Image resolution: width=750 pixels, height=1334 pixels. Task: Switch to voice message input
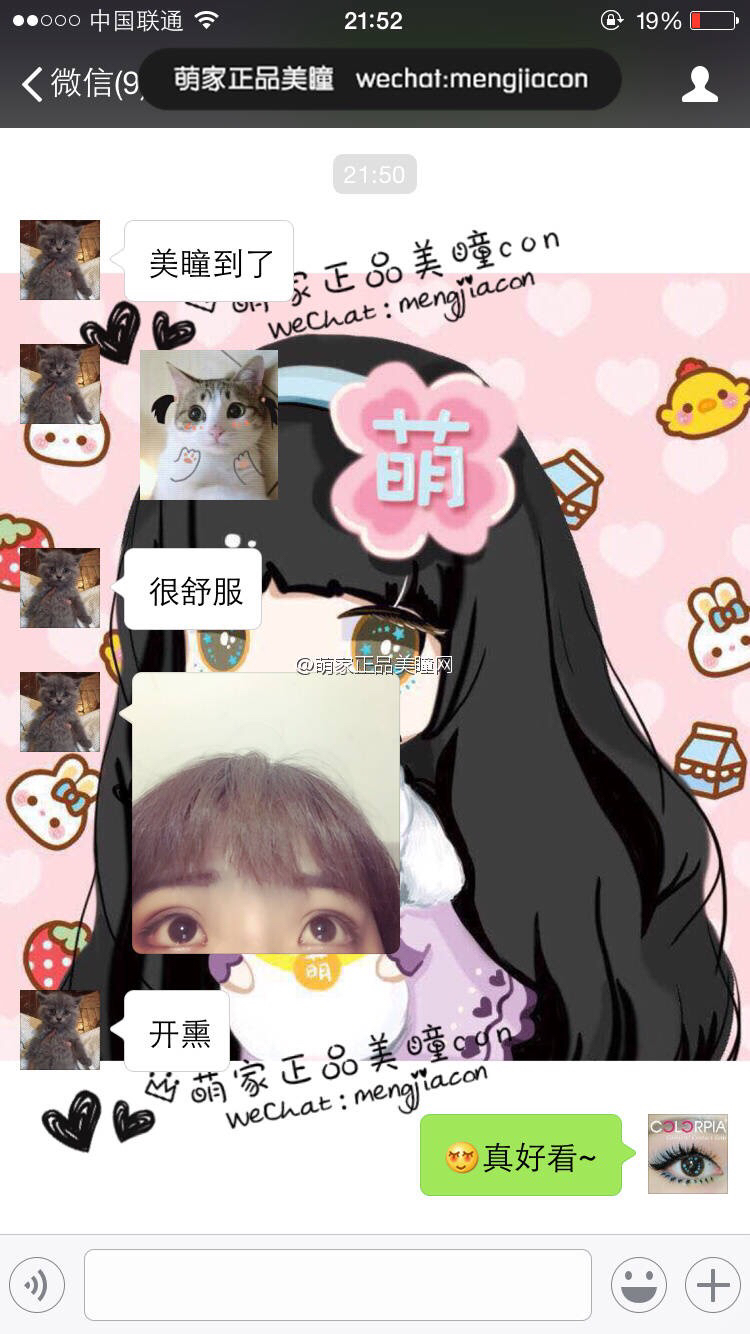pos(37,1284)
